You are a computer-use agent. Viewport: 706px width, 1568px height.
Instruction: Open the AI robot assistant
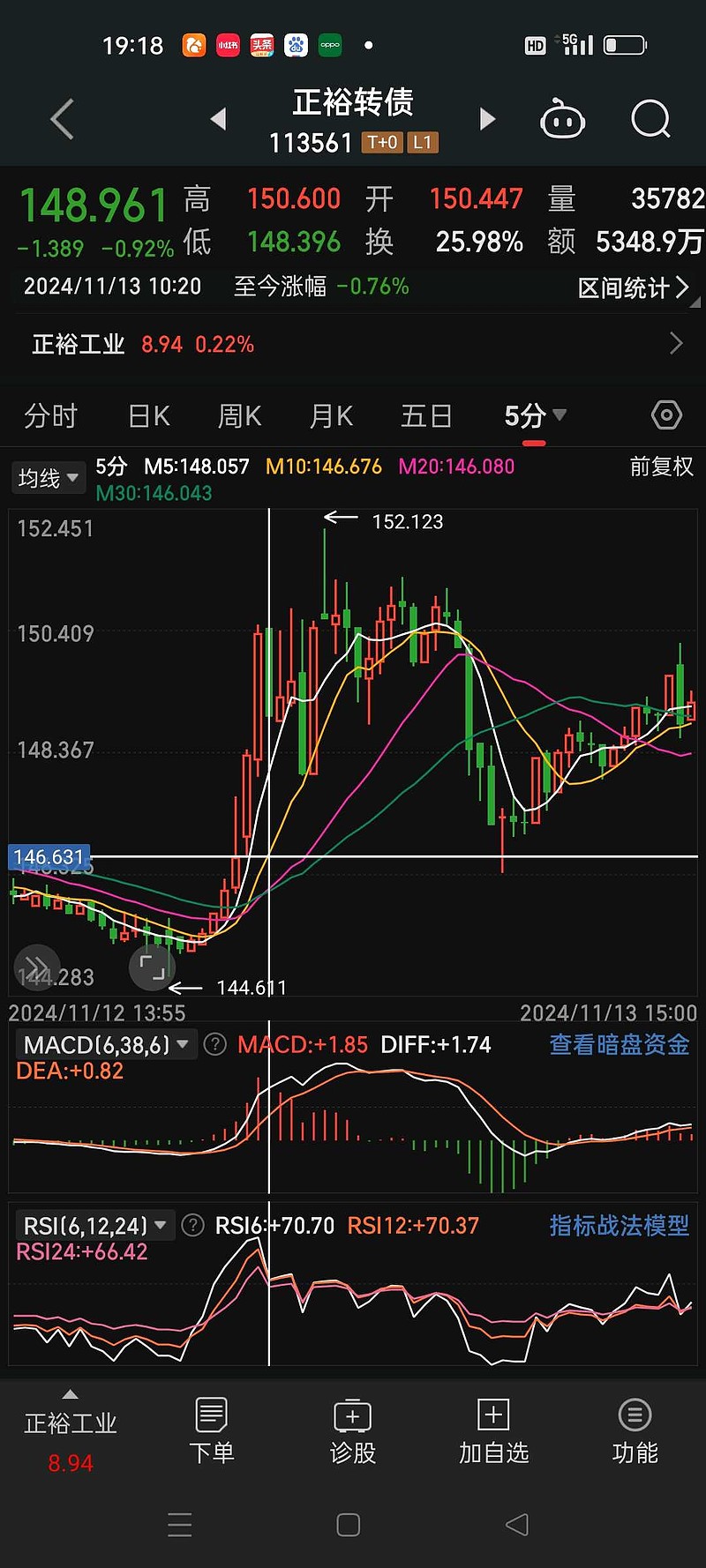click(563, 119)
